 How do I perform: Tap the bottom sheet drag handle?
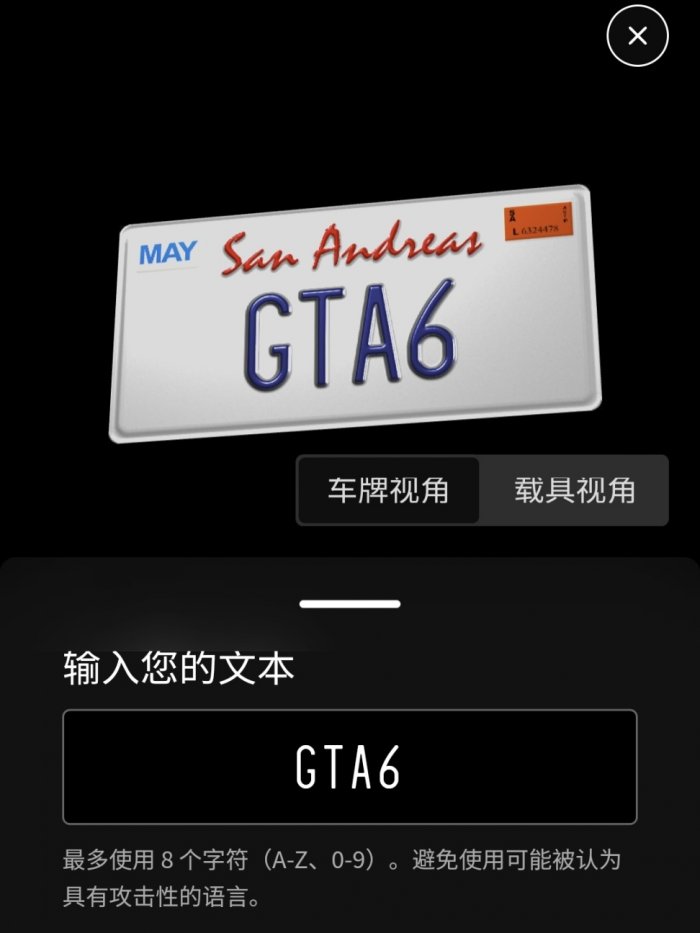[349, 604]
